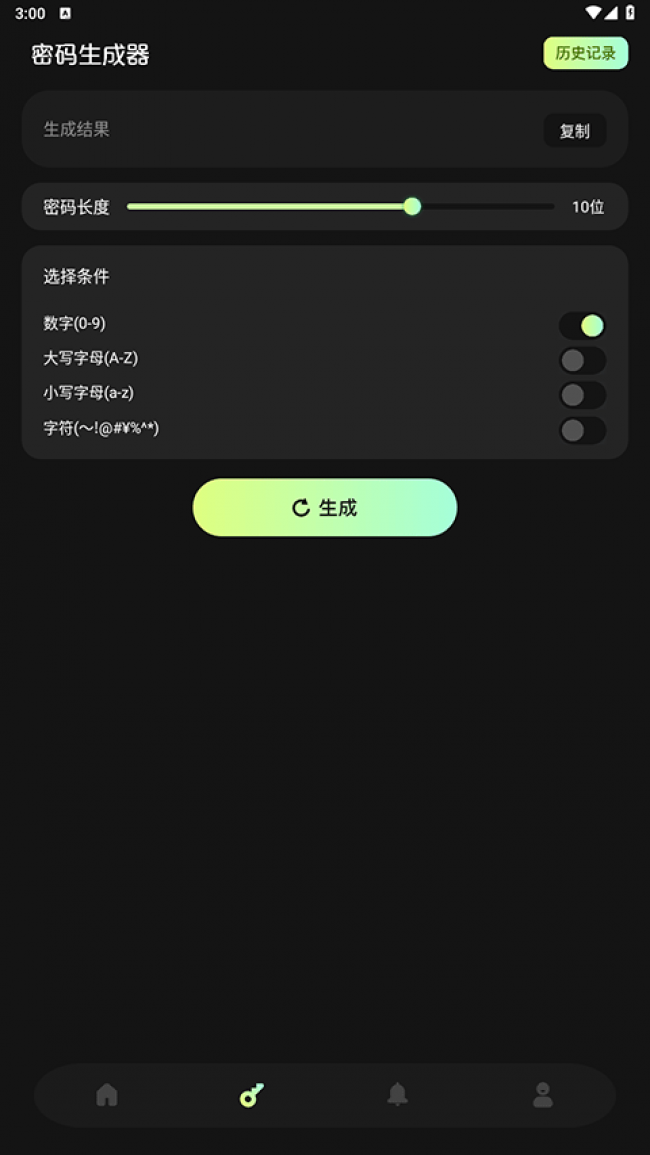This screenshot has height=1155, width=650.
Task: Go to the bell notifications tab
Action: pyautogui.click(x=397, y=1095)
